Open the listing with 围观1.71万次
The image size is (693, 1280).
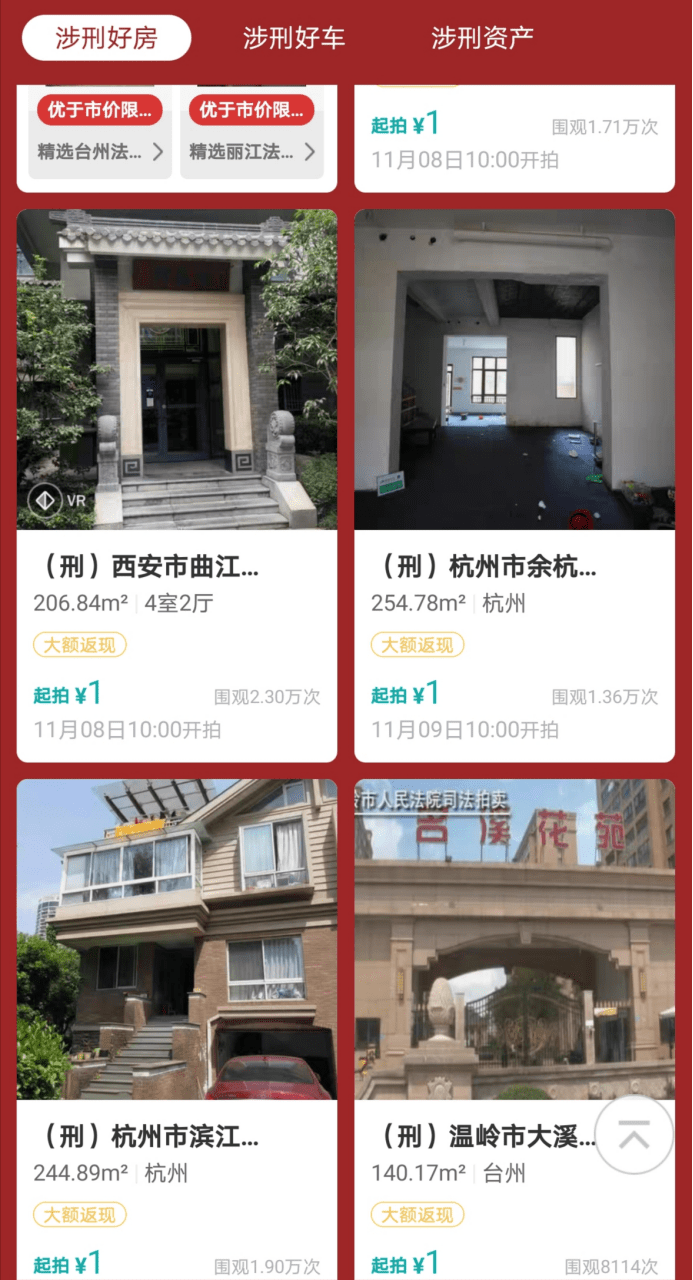(514, 140)
